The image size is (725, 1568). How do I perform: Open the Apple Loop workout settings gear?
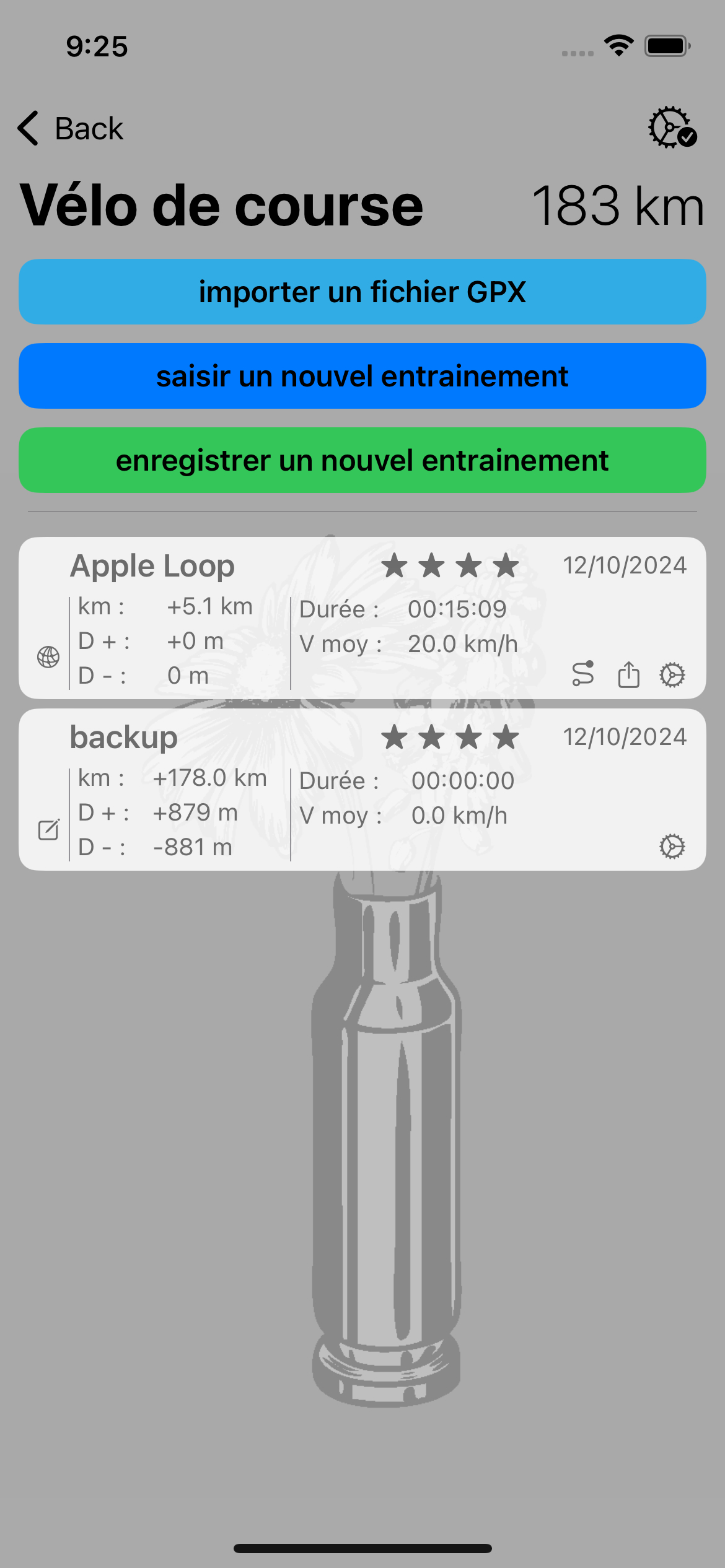point(672,674)
